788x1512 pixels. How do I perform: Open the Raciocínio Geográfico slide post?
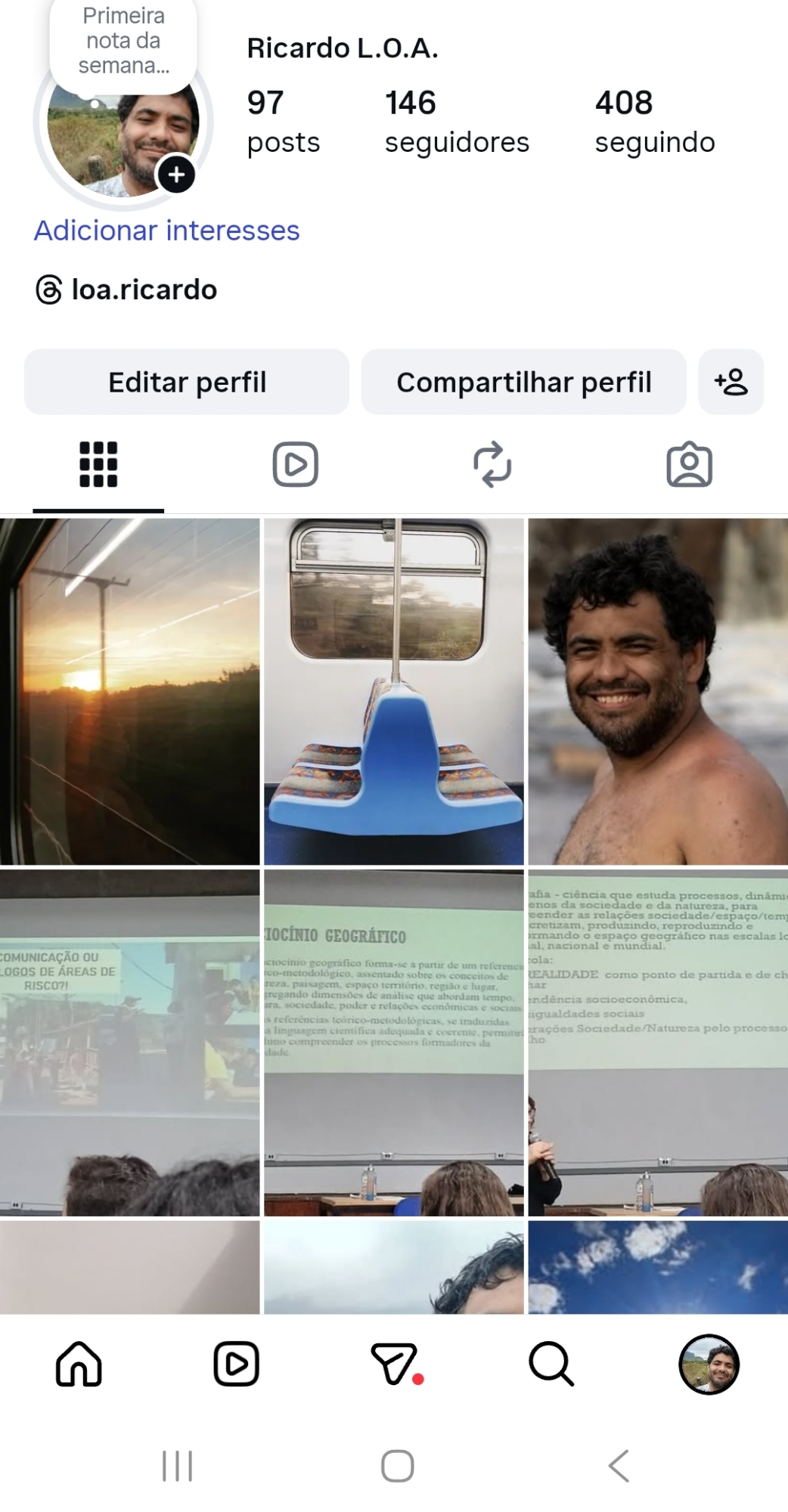pyautogui.click(x=393, y=1042)
